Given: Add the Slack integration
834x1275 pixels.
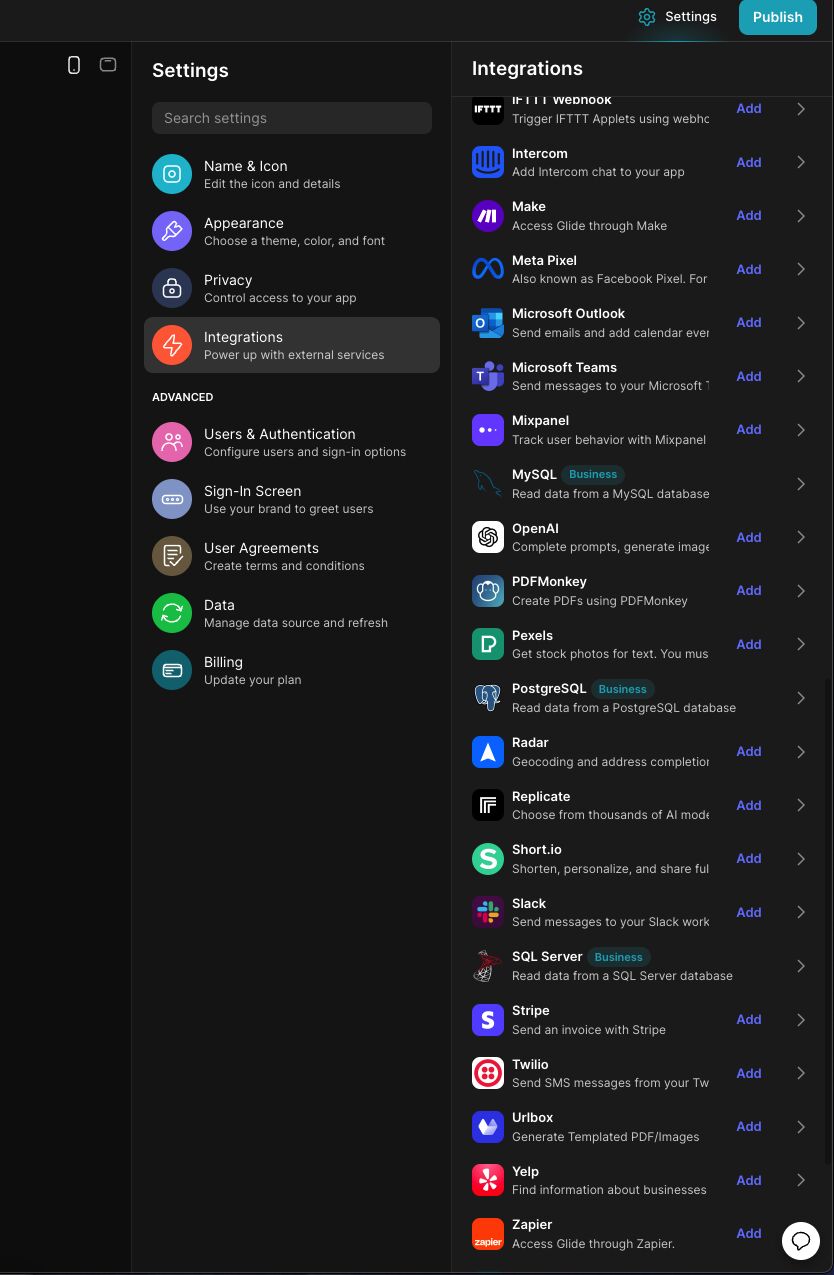Looking at the screenshot, I should point(749,912).
